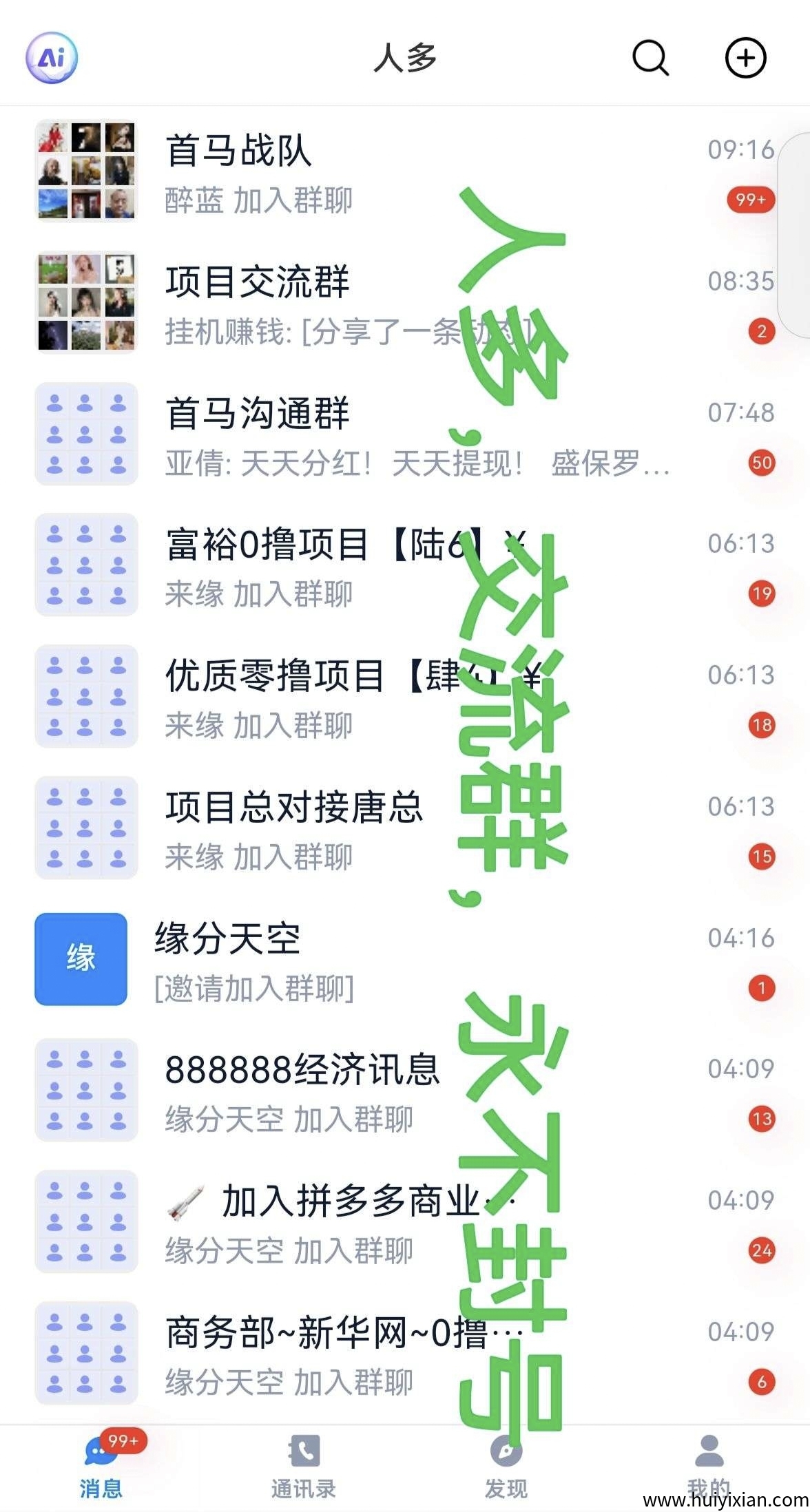Tap the 首马战队 group avatar grid

tap(85, 169)
